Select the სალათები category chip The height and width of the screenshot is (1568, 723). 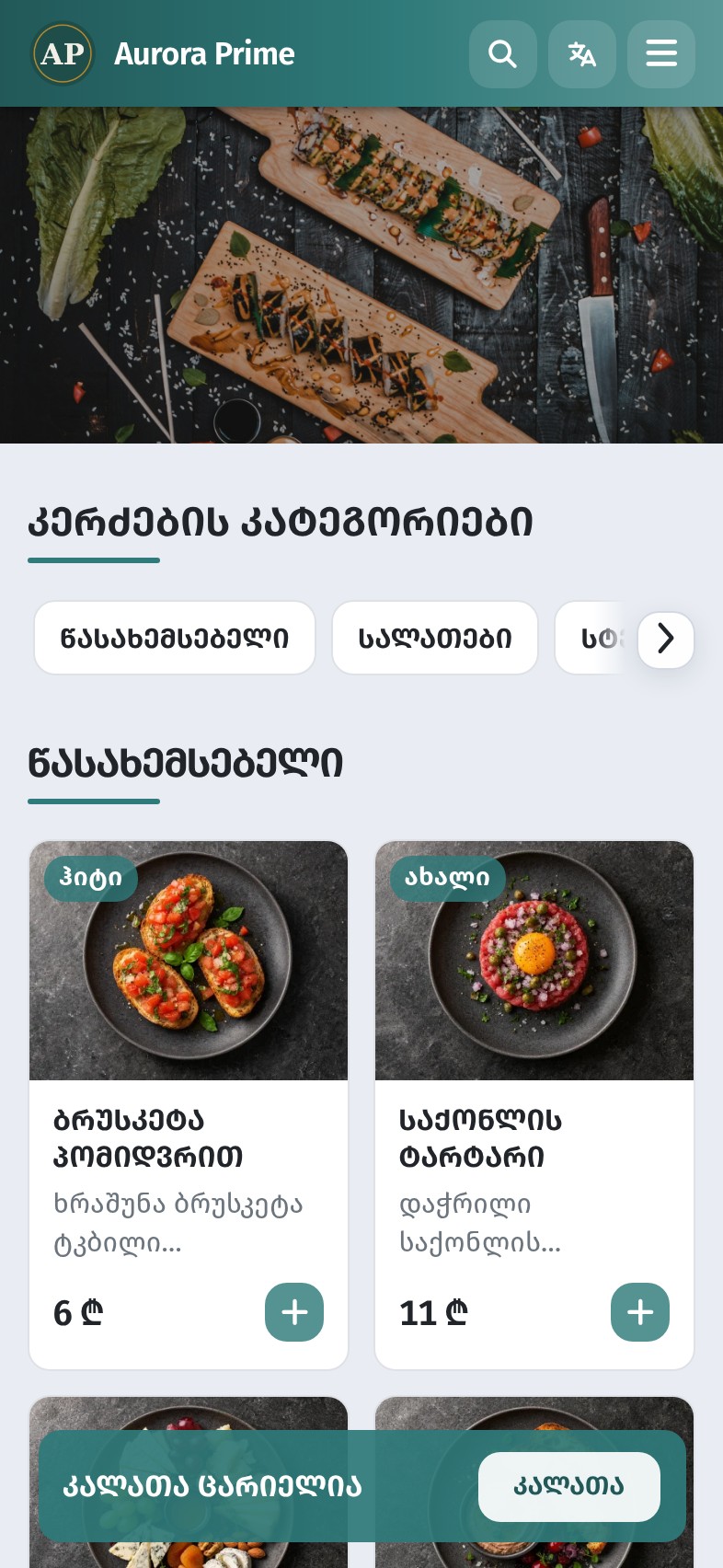435,638
